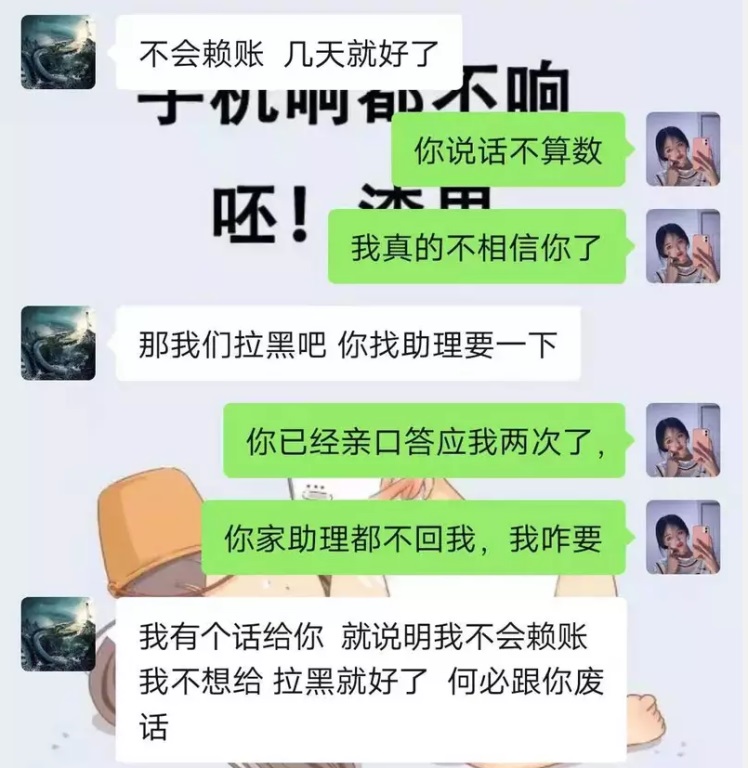Click the selfie avatar next to "你家助理都不回我"
The image size is (748, 768).
click(685, 535)
